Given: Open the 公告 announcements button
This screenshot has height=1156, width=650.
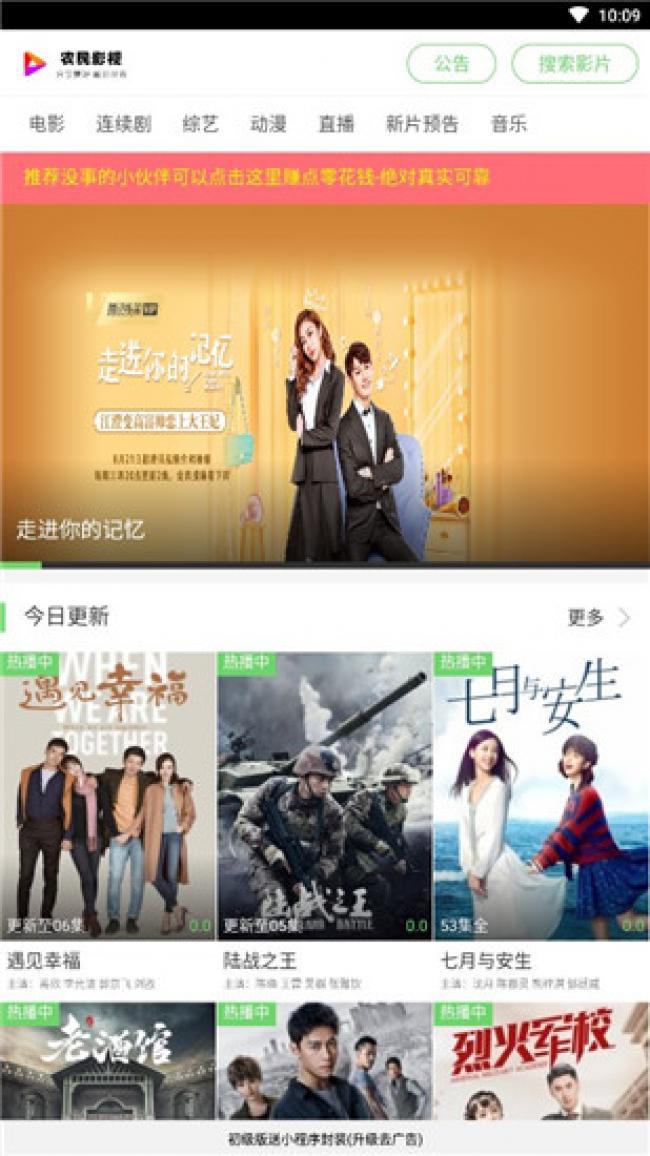Looking at the screenshot, I should (451, 64).
